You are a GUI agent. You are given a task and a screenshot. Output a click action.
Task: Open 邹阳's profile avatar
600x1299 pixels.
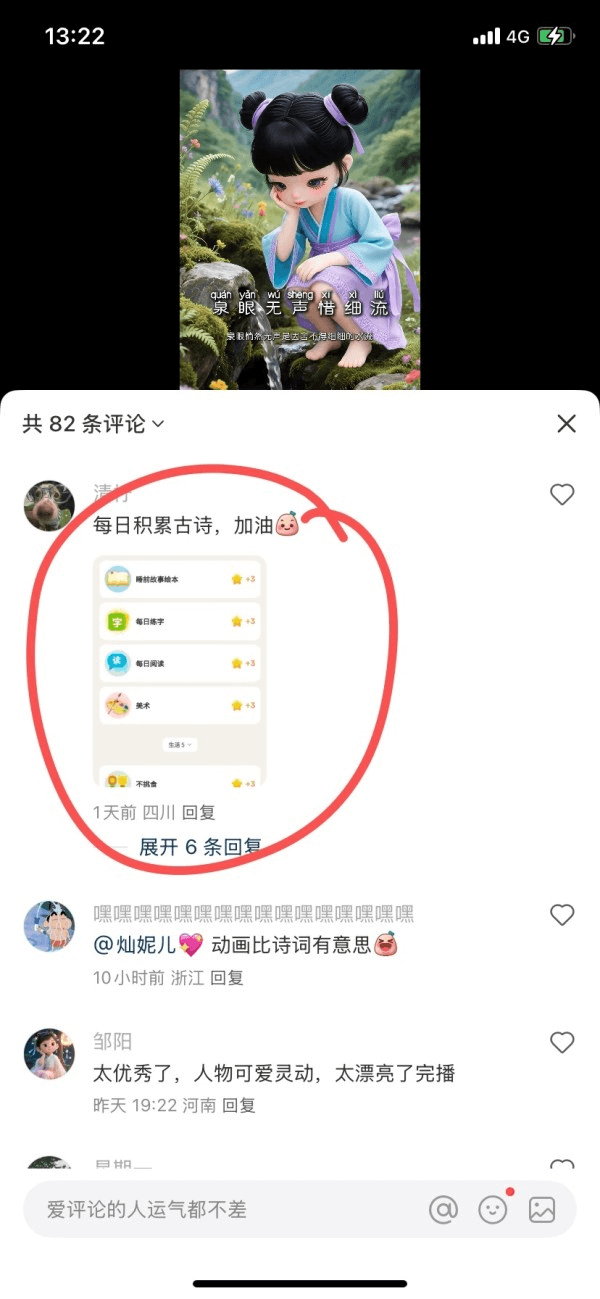click(x=49, y=1054)
